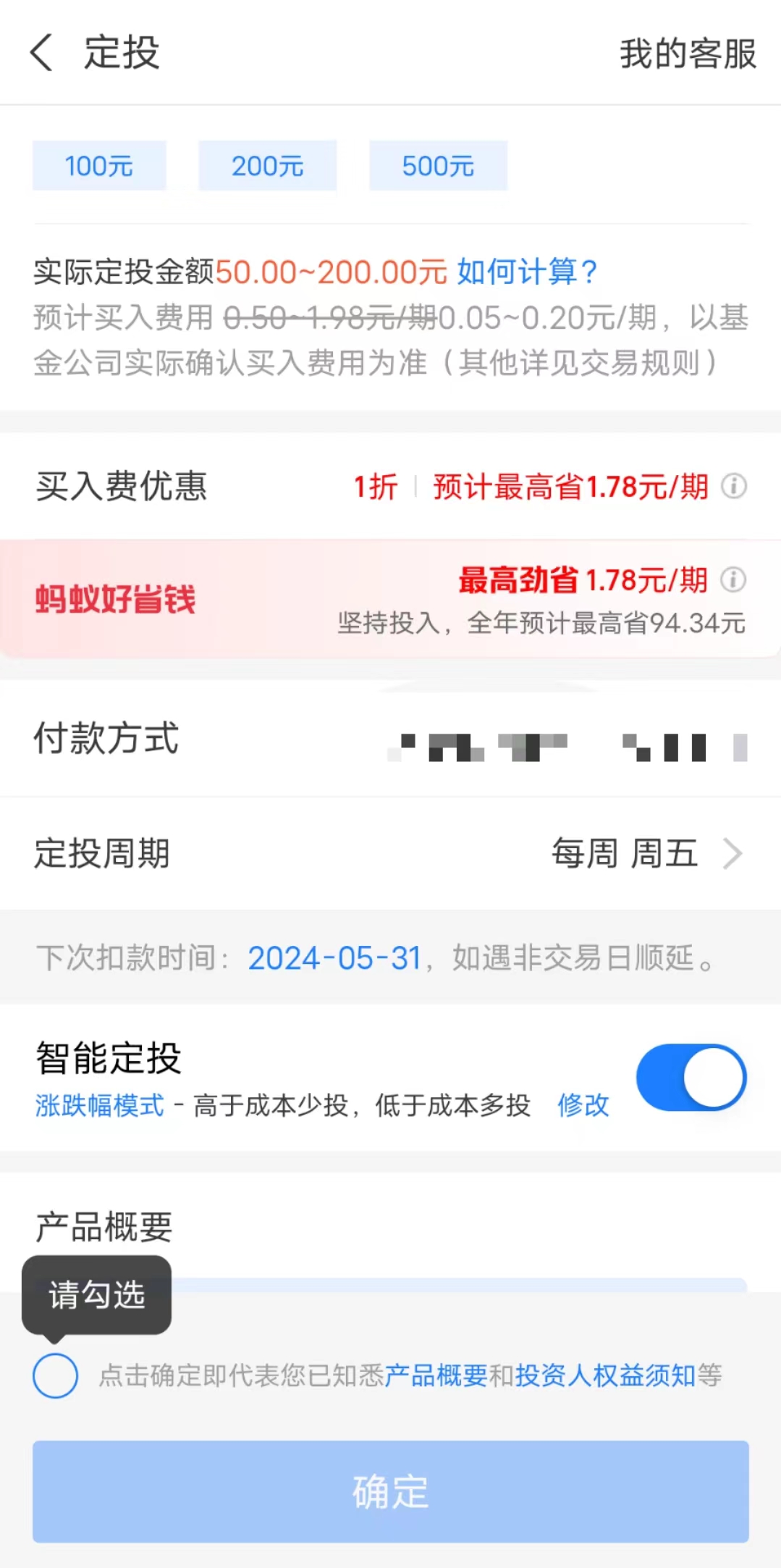Tap the 确定 confirm button

390,1491
